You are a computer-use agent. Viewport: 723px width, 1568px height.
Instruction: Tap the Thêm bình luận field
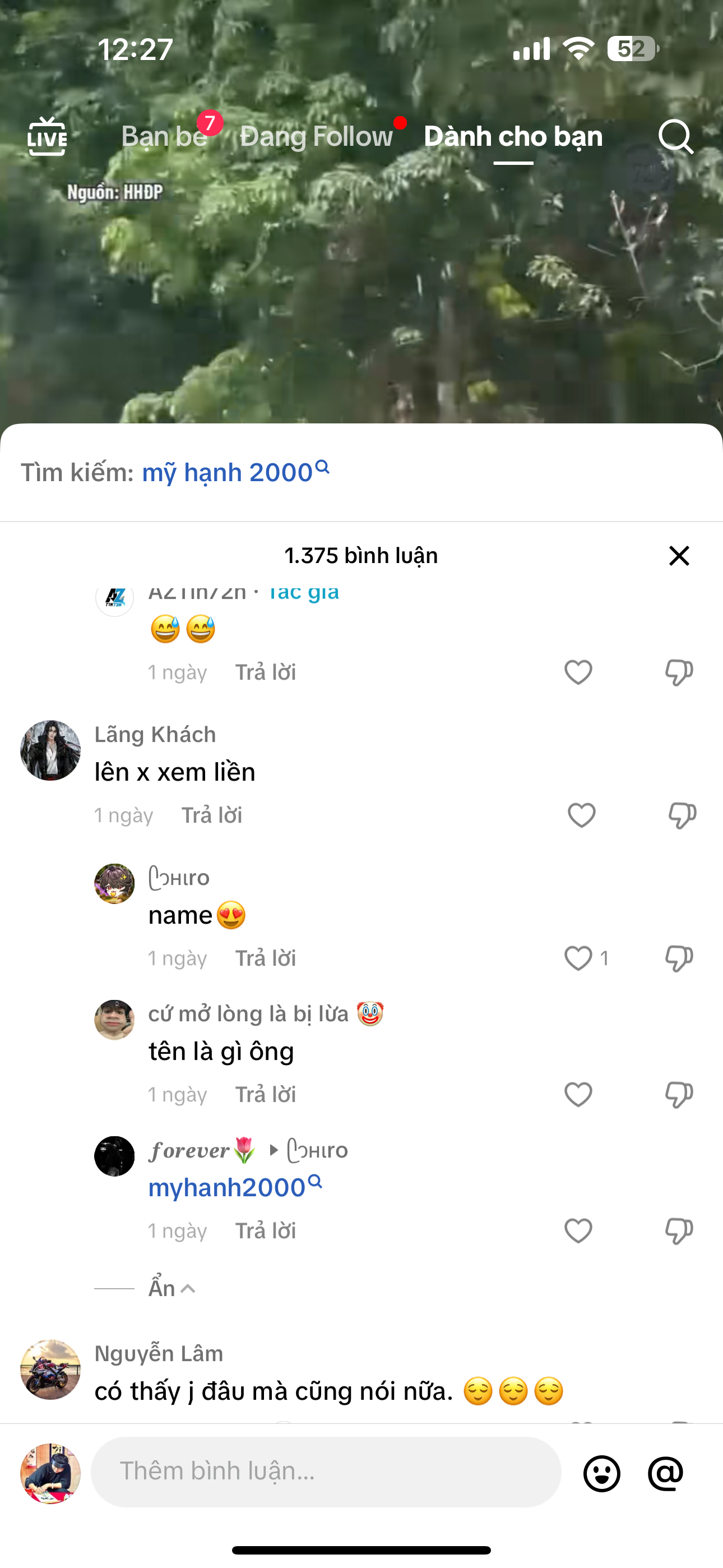point(326,1471)
